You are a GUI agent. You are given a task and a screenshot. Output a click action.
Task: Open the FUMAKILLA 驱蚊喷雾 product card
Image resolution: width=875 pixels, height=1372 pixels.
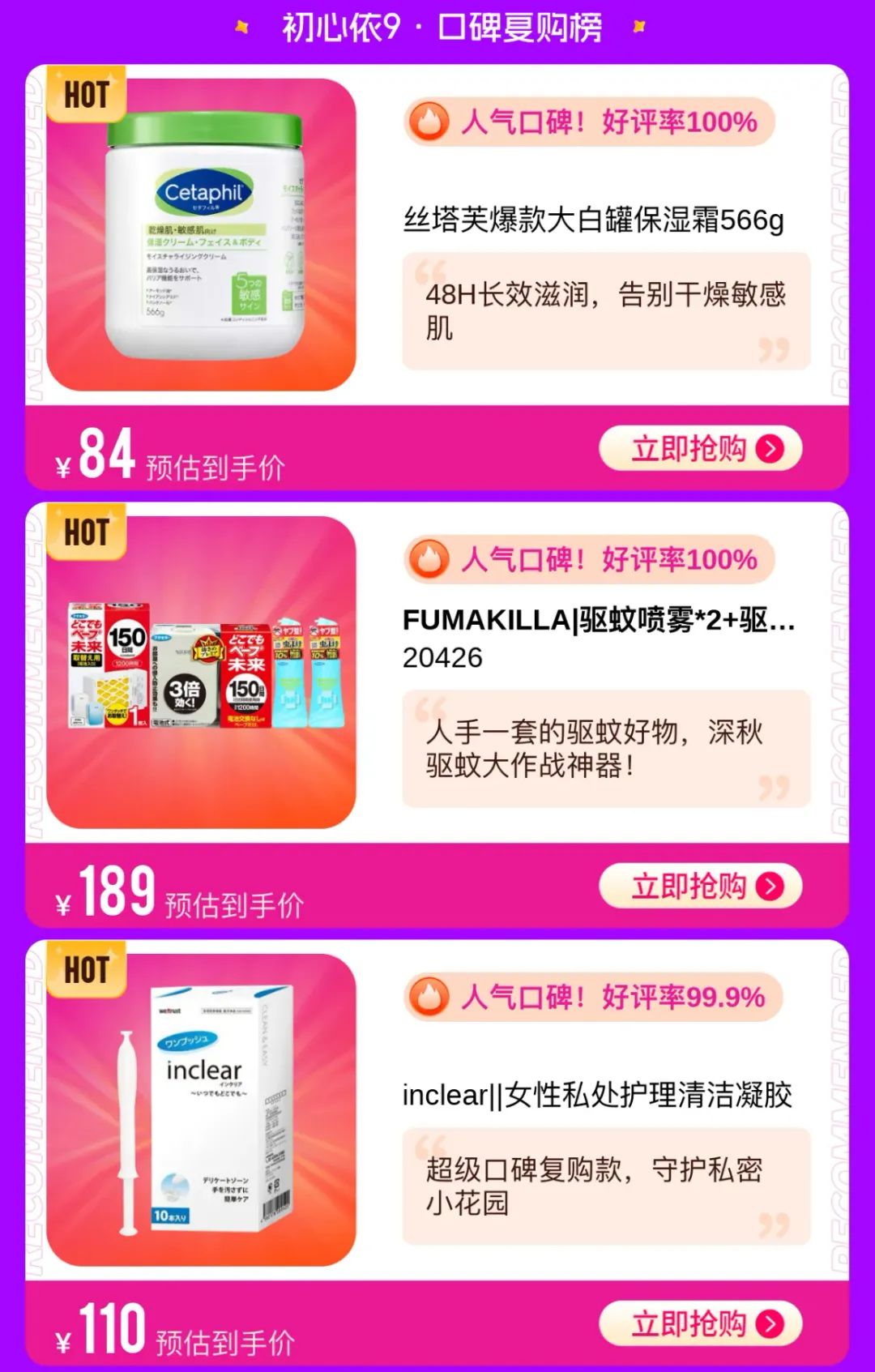[x=598, y=621]
